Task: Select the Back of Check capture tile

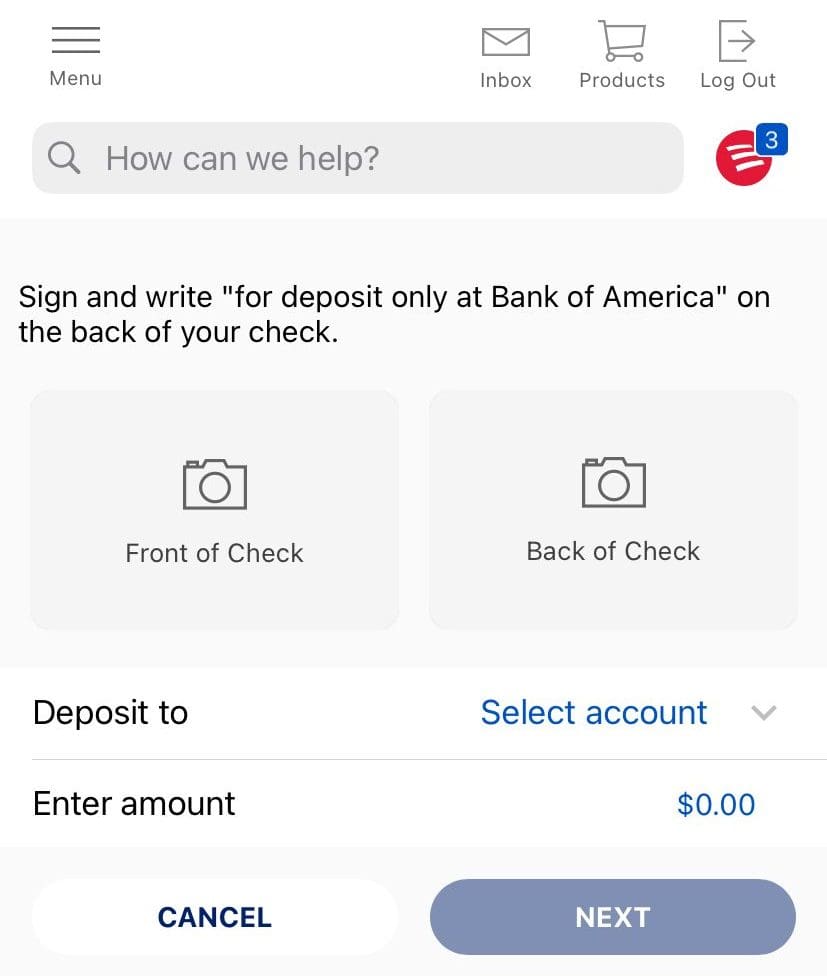Action: (613, 510)
